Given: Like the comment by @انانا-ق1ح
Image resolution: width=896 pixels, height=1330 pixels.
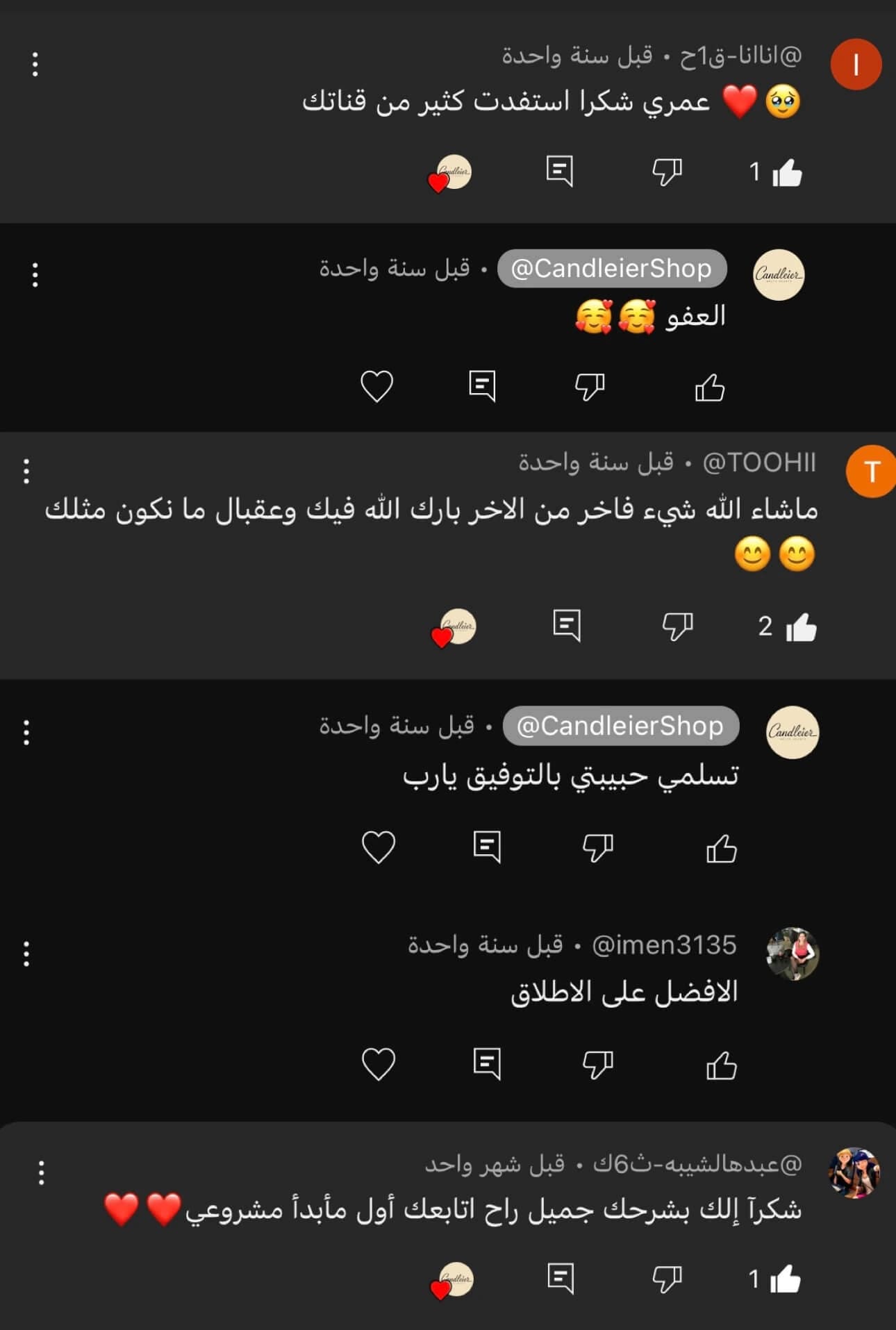Looking at the screenshot, I should click(787, 172).
